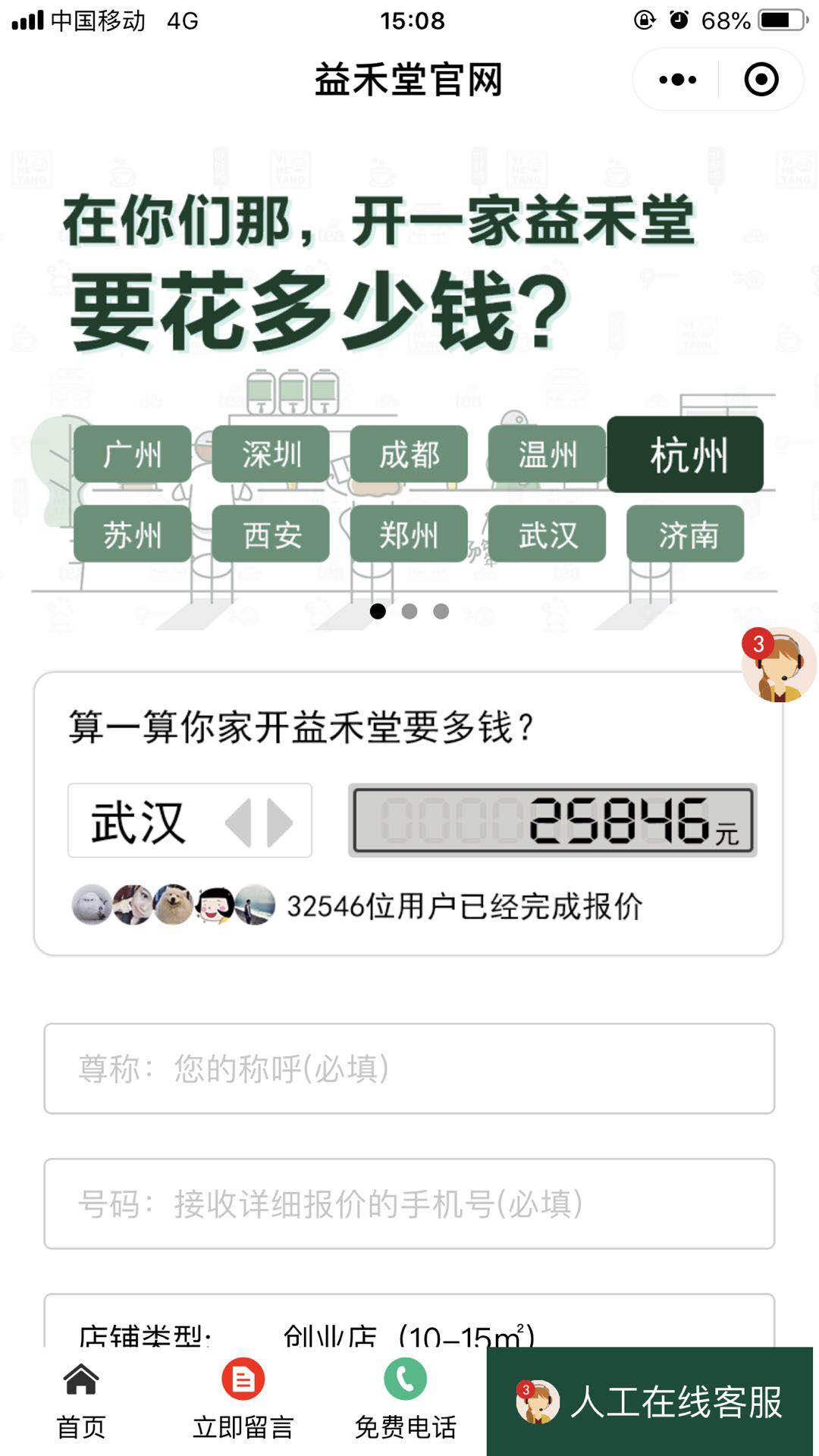Tap 免费电话 for a free call

point(406,1401)
